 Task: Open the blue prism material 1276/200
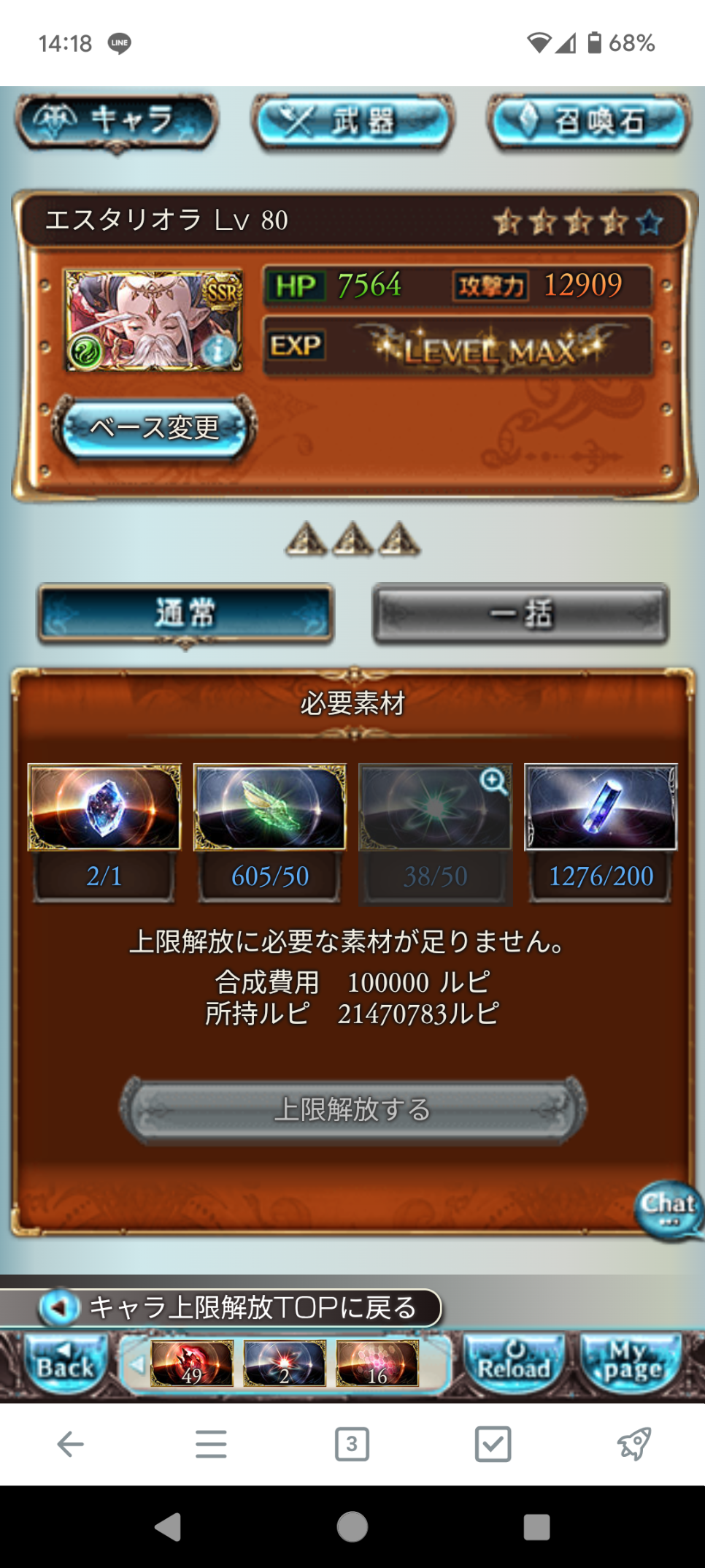601,807
